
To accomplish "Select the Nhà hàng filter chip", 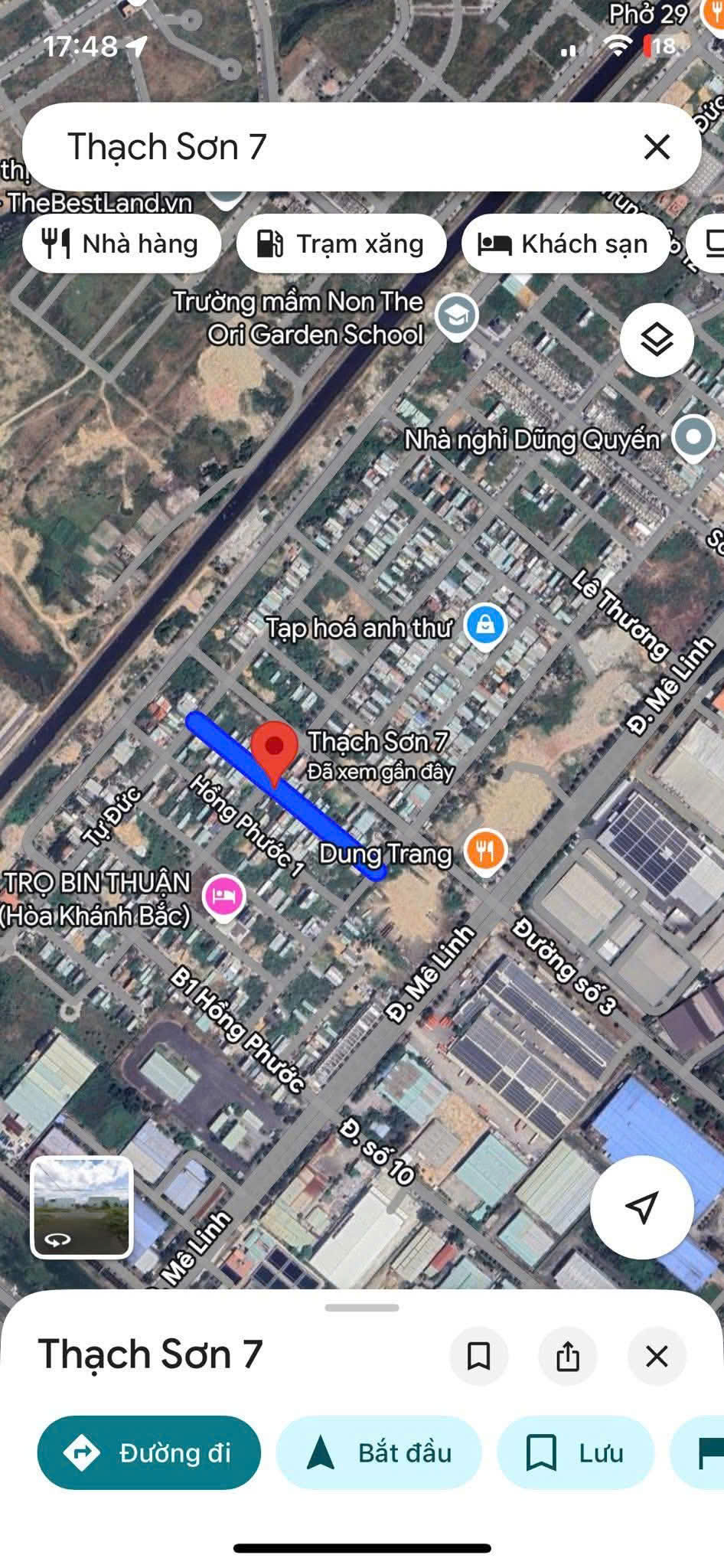I will 122,244.
